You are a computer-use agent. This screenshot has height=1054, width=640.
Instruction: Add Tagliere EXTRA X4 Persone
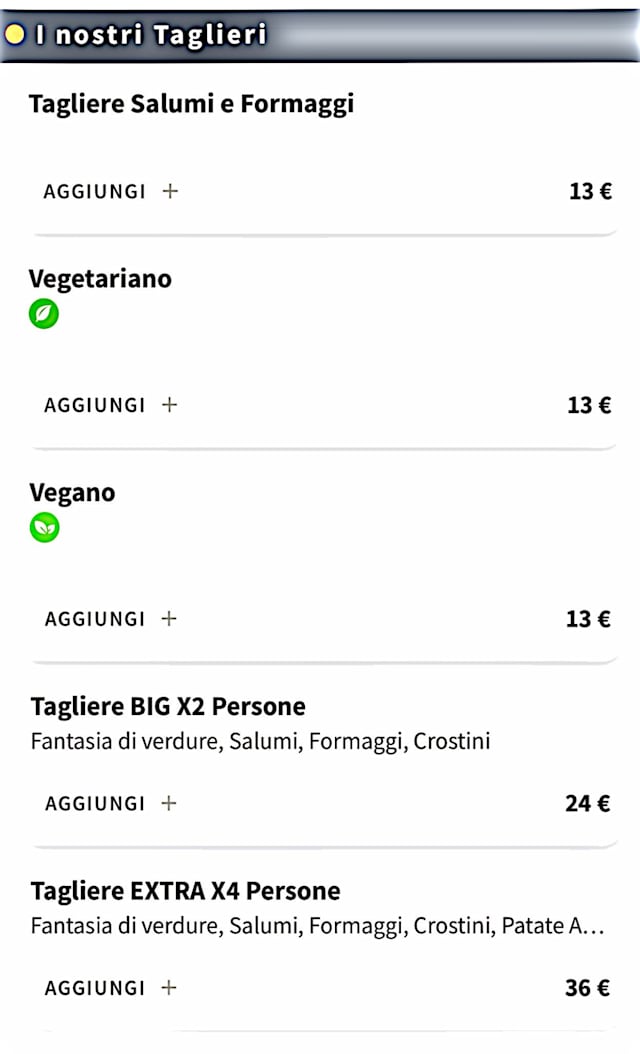click(x=110, y=988)
